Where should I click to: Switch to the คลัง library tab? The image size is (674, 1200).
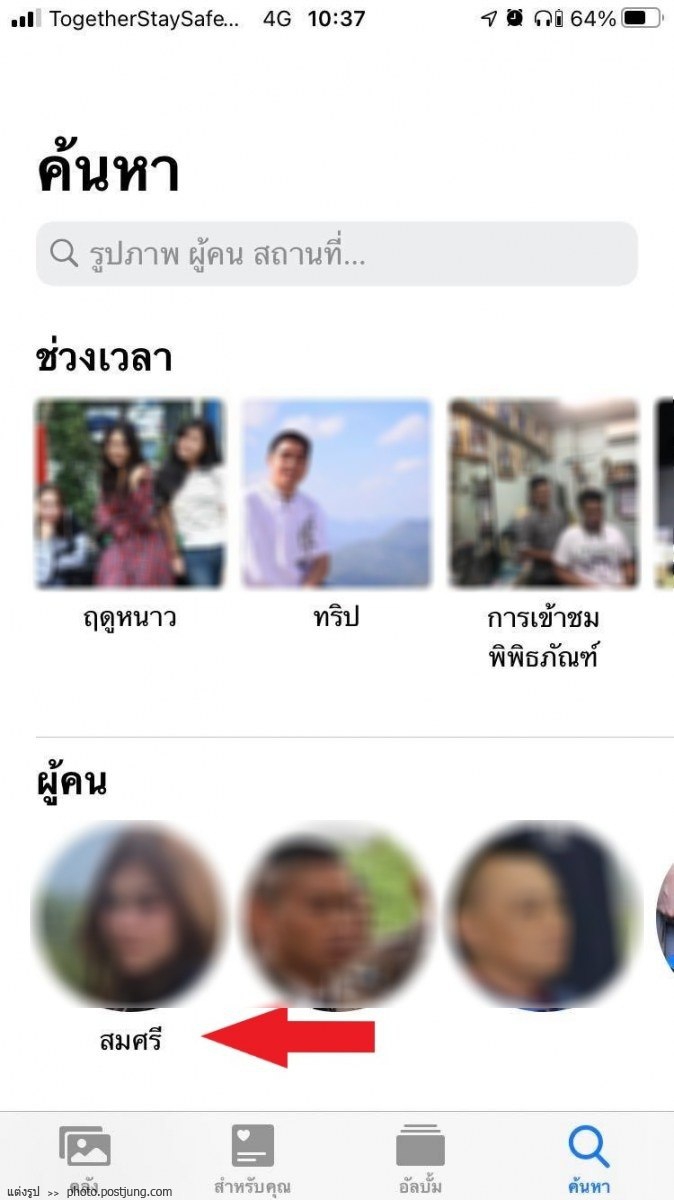tap(85, 1155)
